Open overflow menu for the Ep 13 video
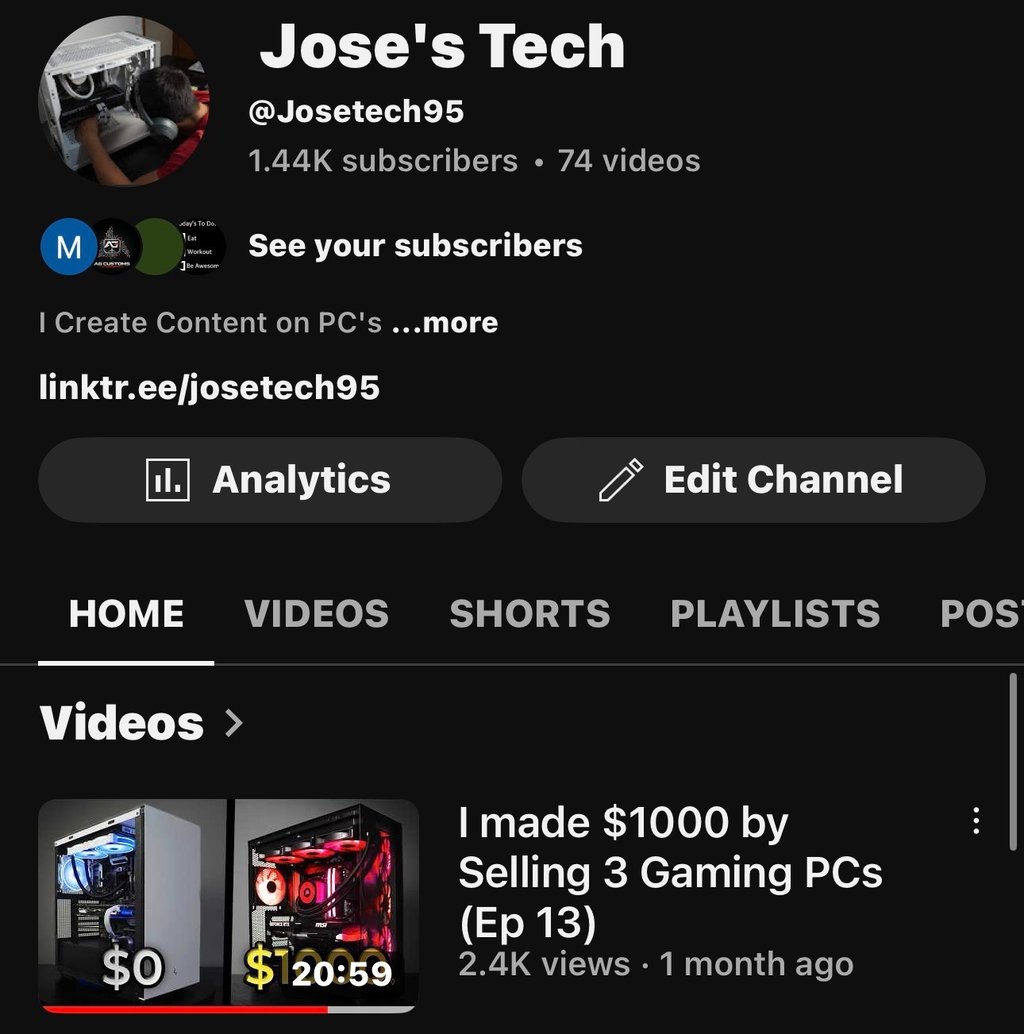Viewport: 1024px width, 1034px height. click(976, 822)
